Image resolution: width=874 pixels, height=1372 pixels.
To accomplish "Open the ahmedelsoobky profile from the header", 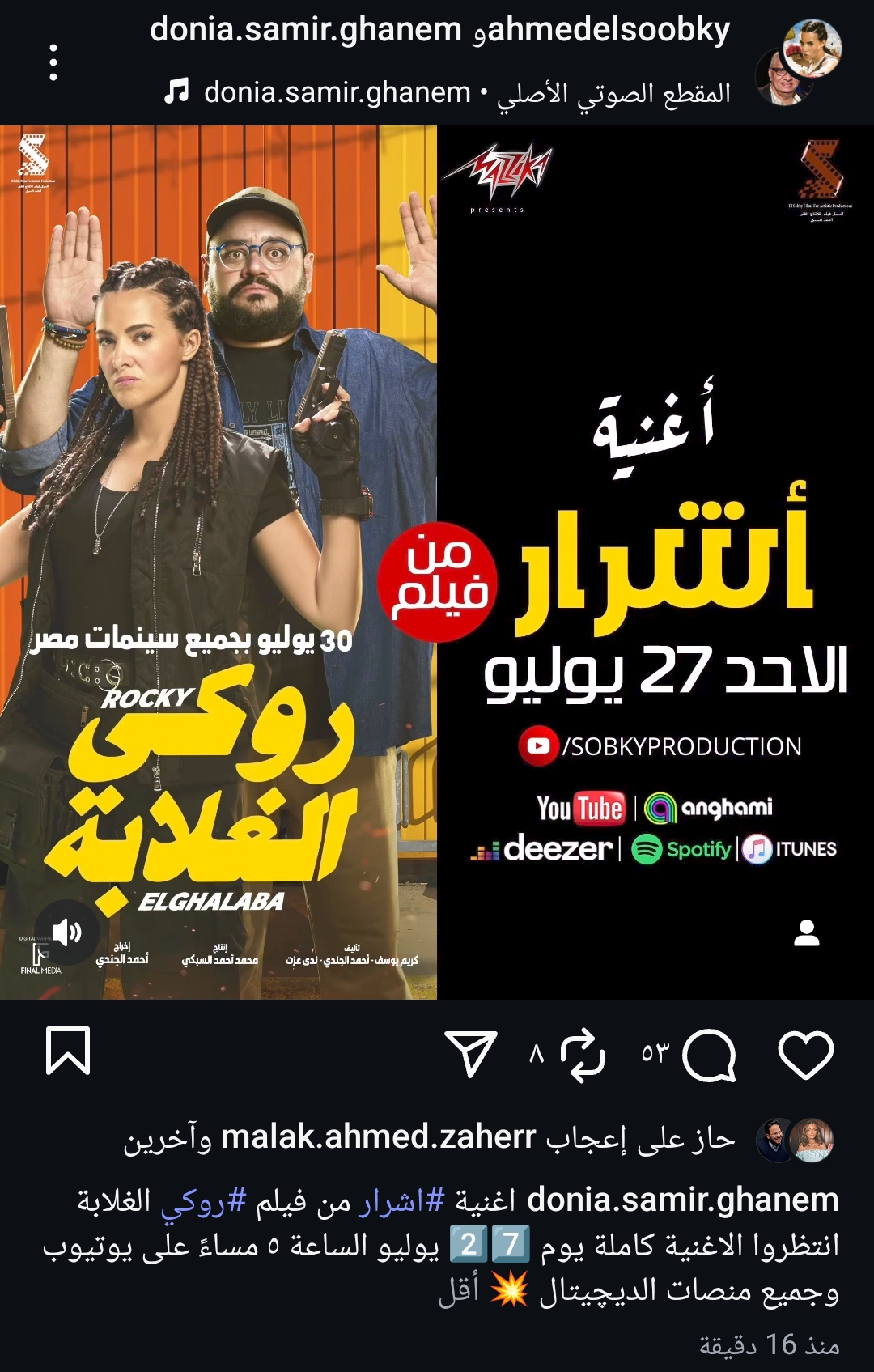I will tap(609, 30).
